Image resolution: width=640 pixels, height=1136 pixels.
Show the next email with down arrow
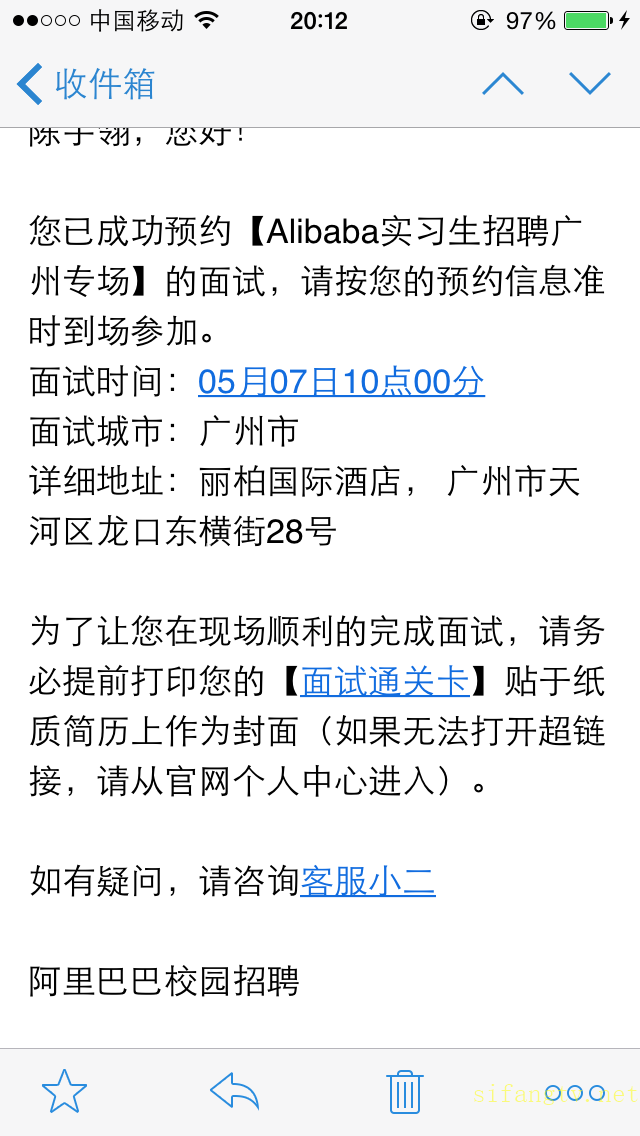point(590,83)
